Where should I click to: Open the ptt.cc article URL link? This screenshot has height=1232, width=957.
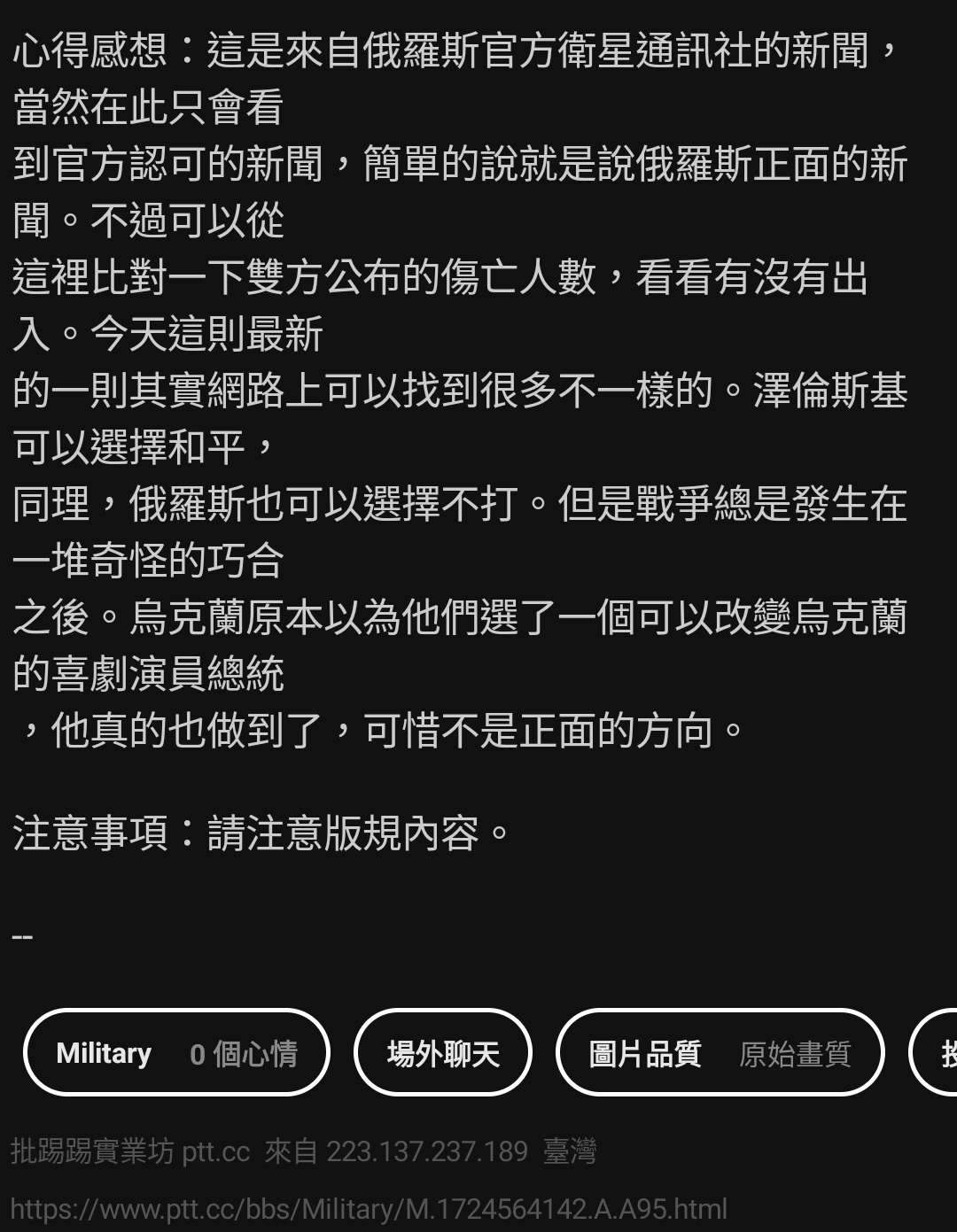pyautogui.click(x=369, y=1209)
